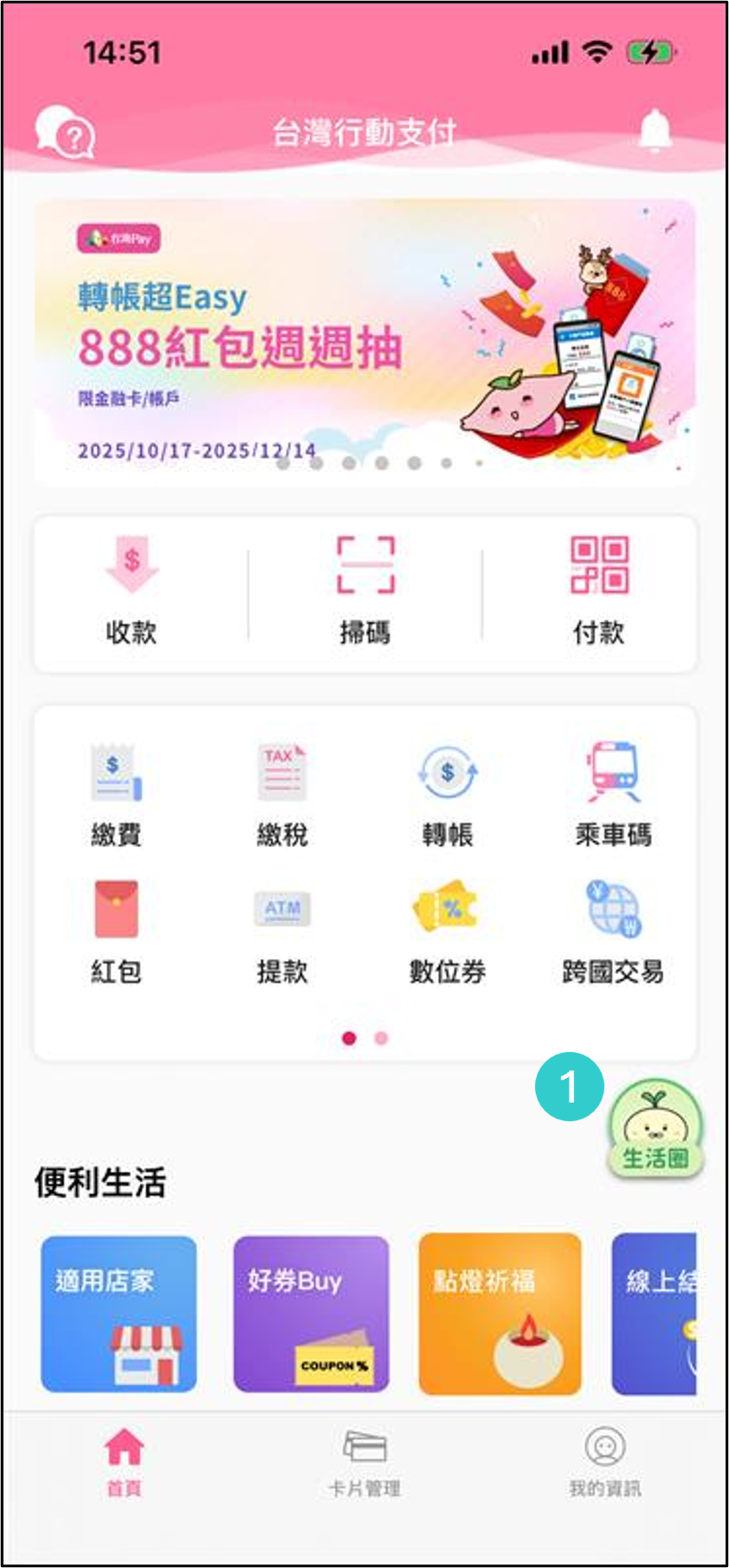This screenshot has height=1568, width=729.
Task: Open 繳費 bill payment
Action: [x=116, y=794]
